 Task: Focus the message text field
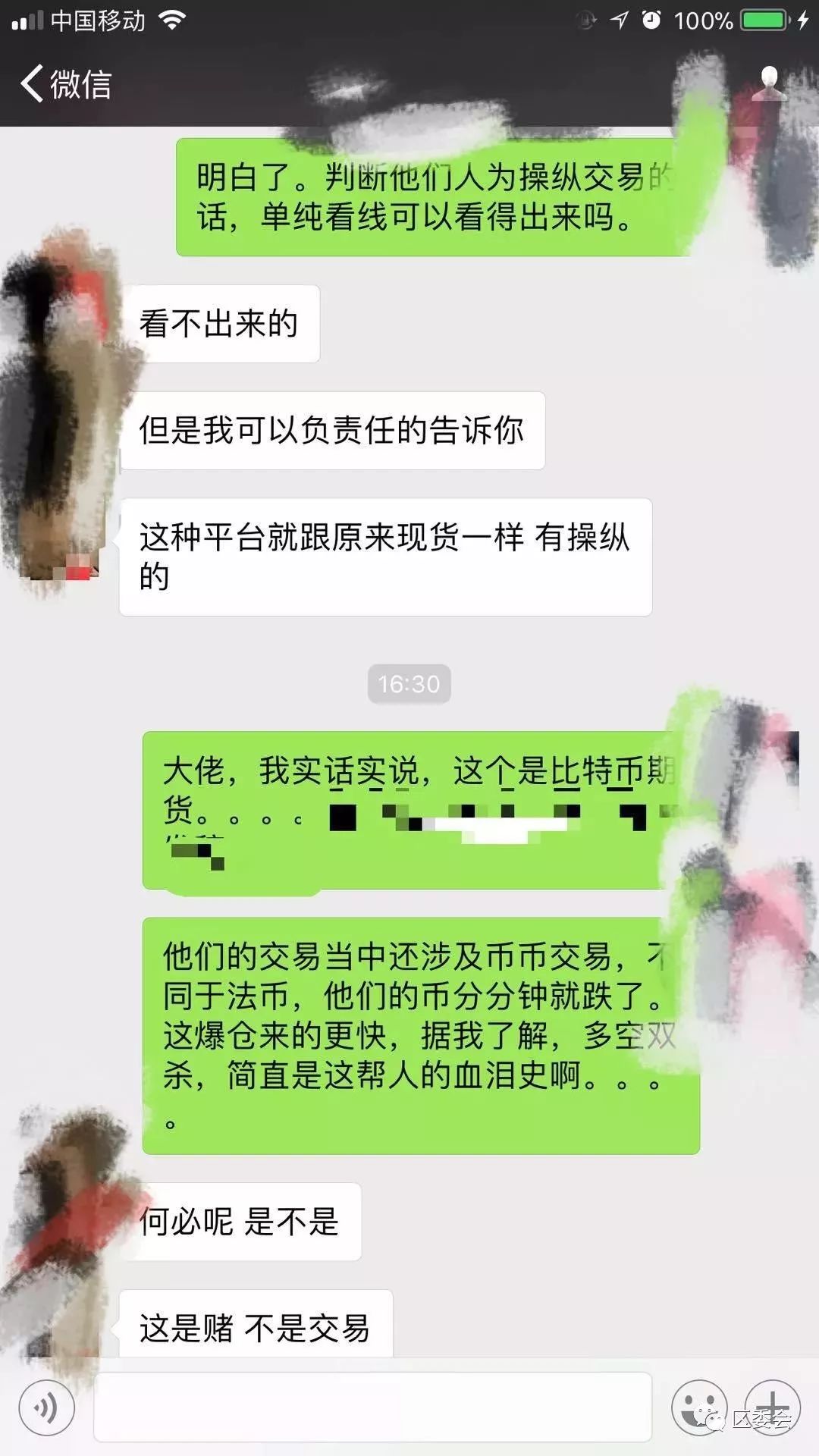(x=372, y=1407)
